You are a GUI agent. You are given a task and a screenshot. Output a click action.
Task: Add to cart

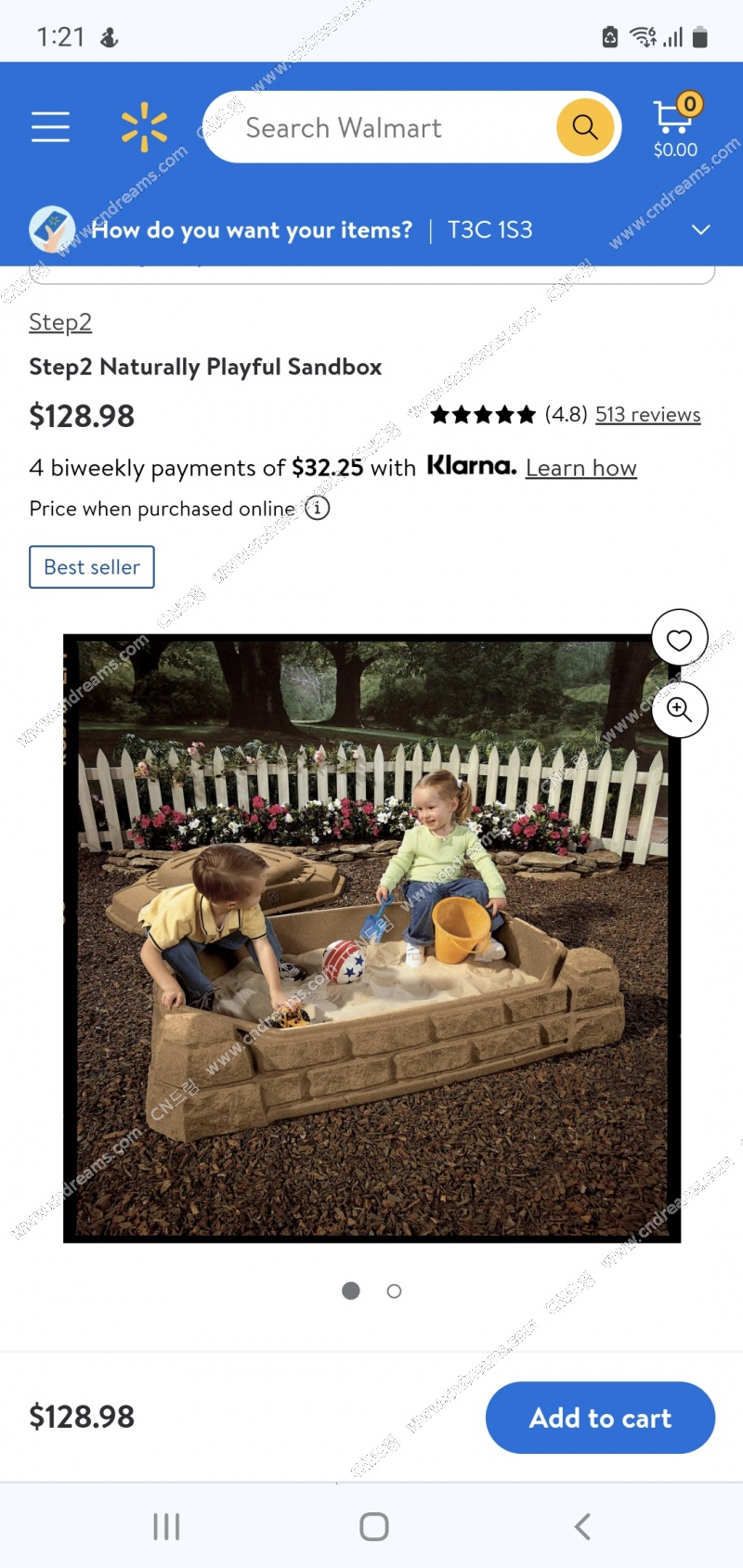point(600,1418)
